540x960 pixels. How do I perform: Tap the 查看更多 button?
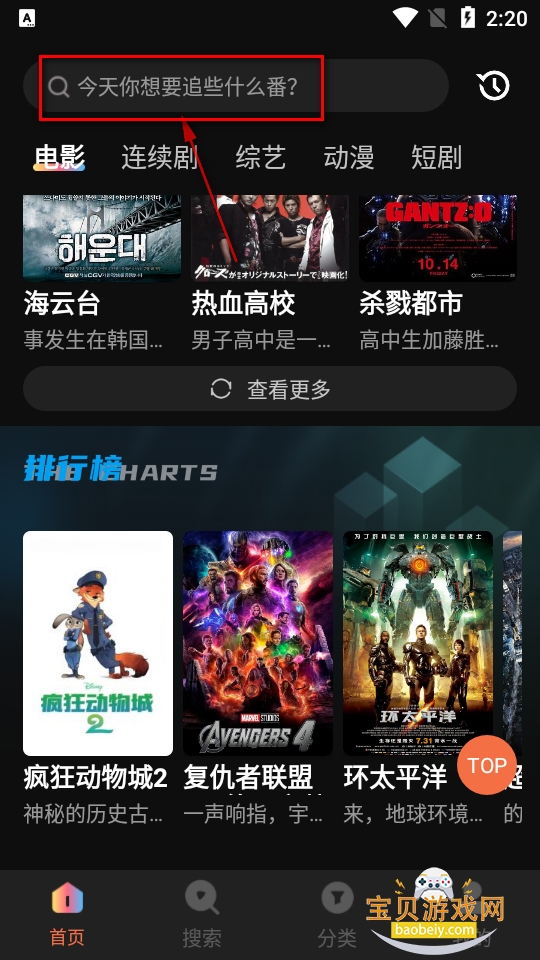270,389
